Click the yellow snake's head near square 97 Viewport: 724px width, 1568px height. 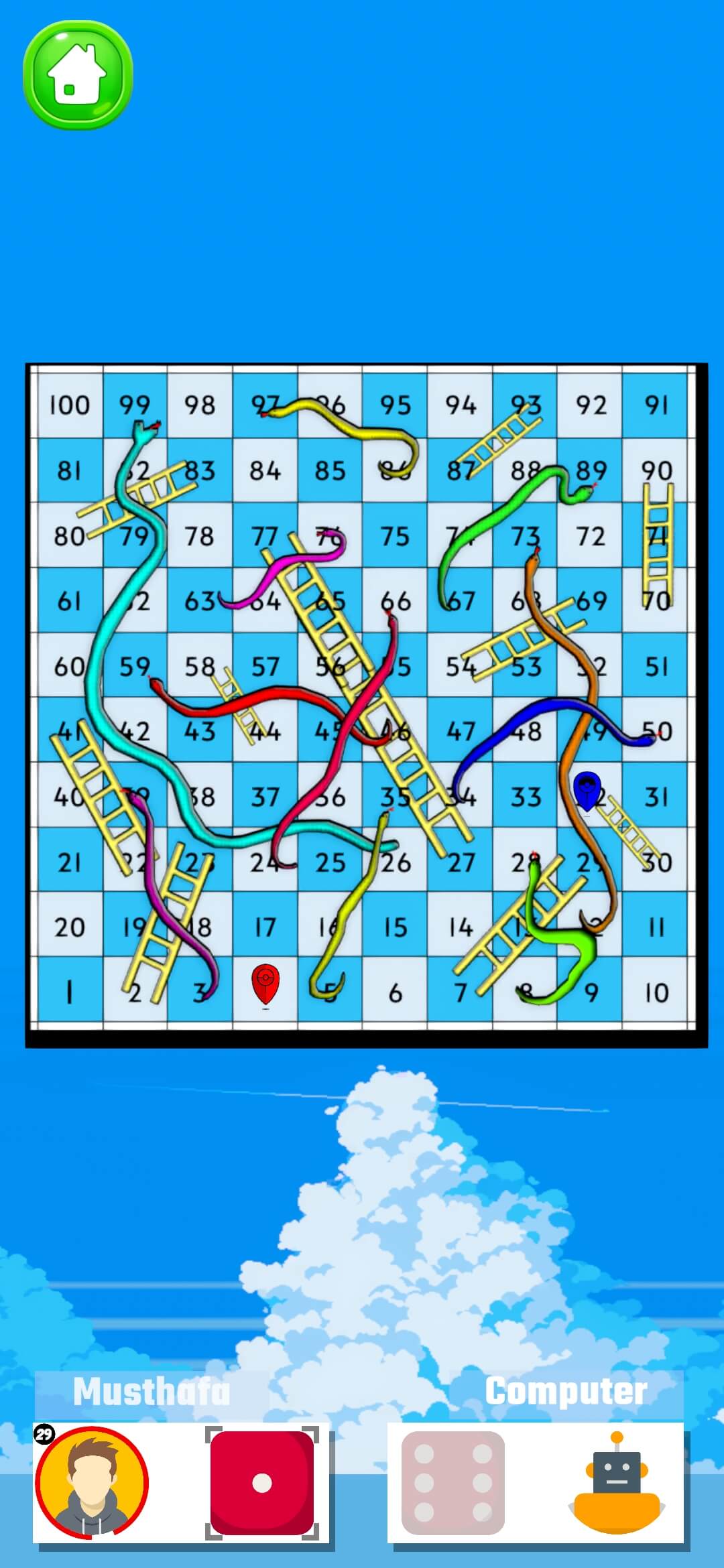point(268,412)
